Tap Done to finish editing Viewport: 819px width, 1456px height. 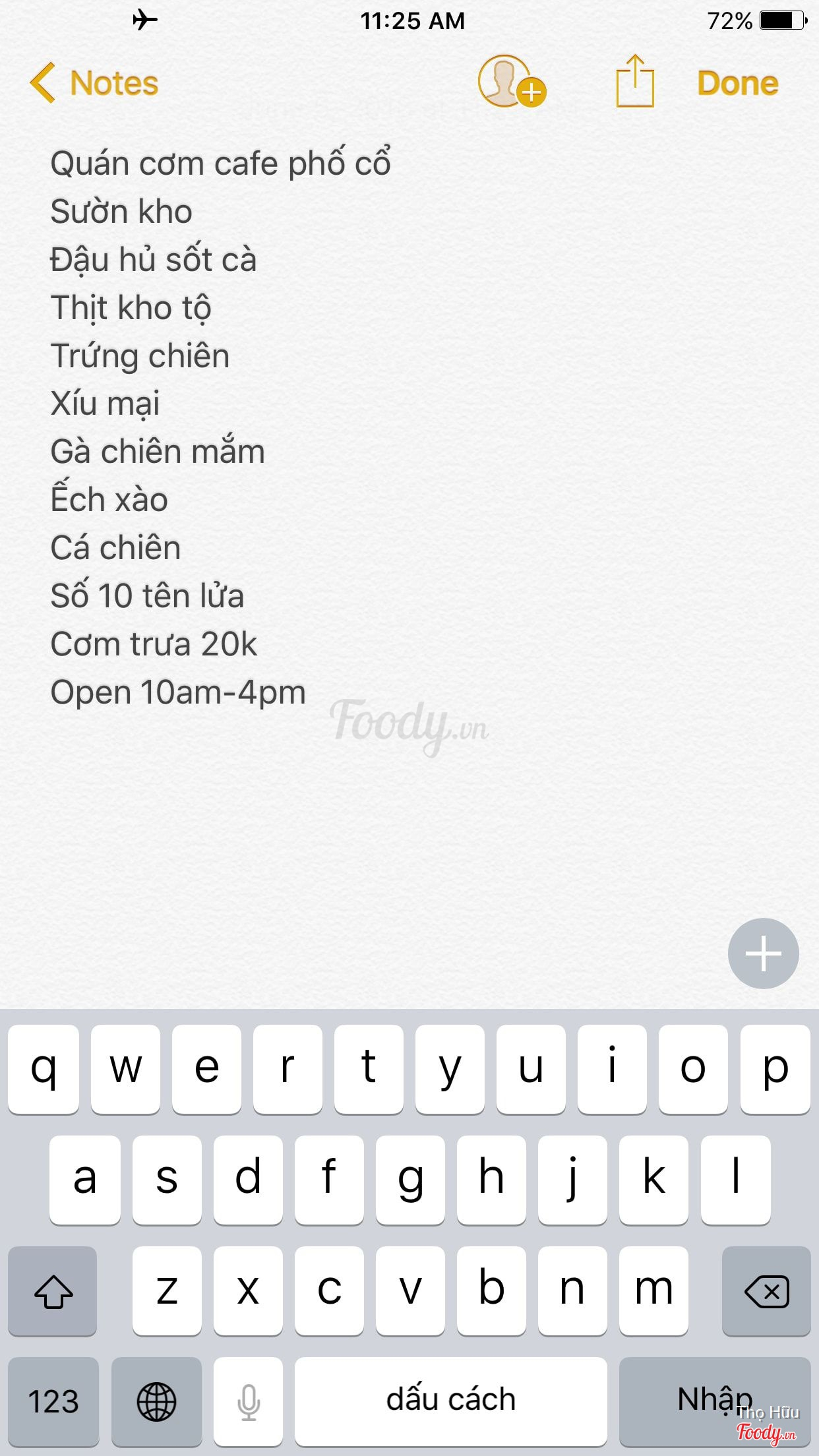point(737,83)
